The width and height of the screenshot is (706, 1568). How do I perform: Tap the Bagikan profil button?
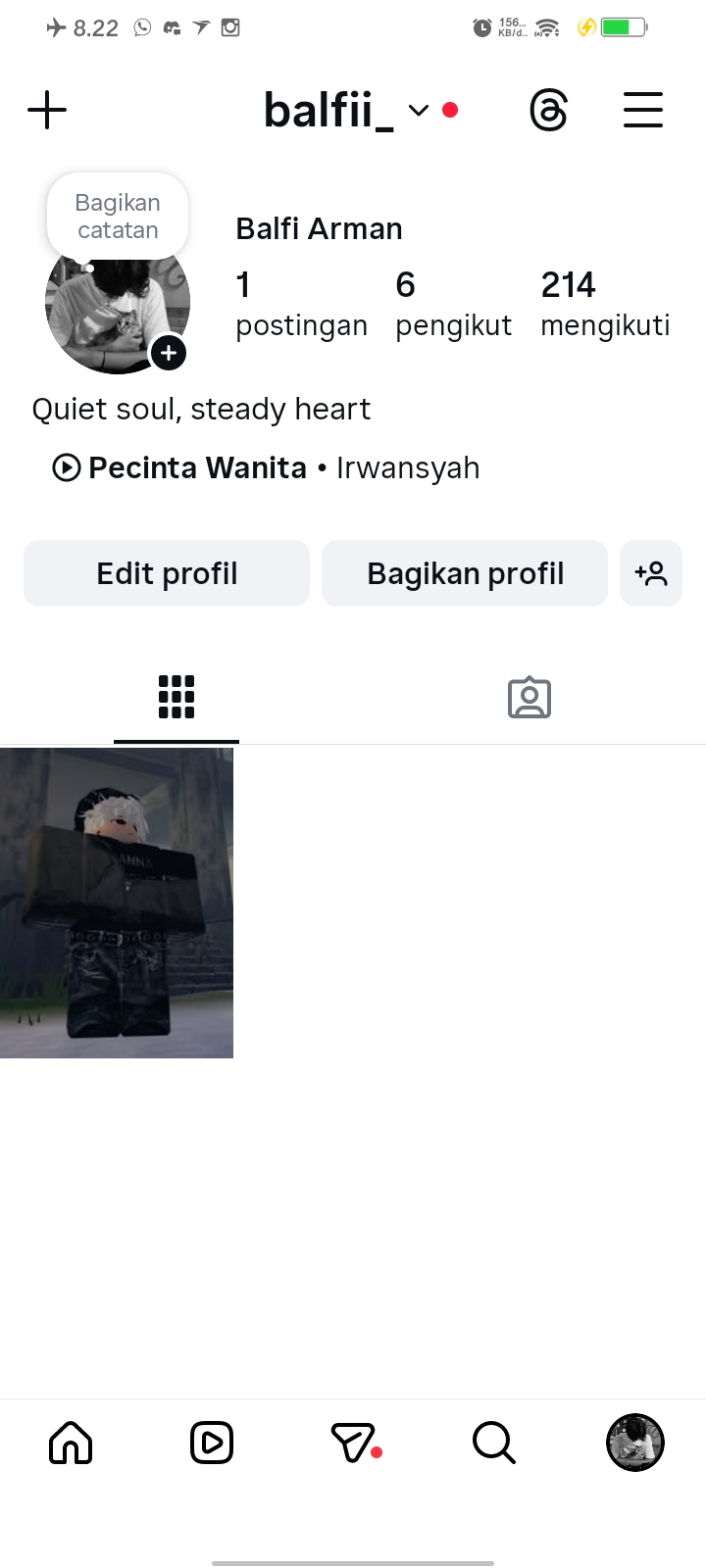coord(465,573)
